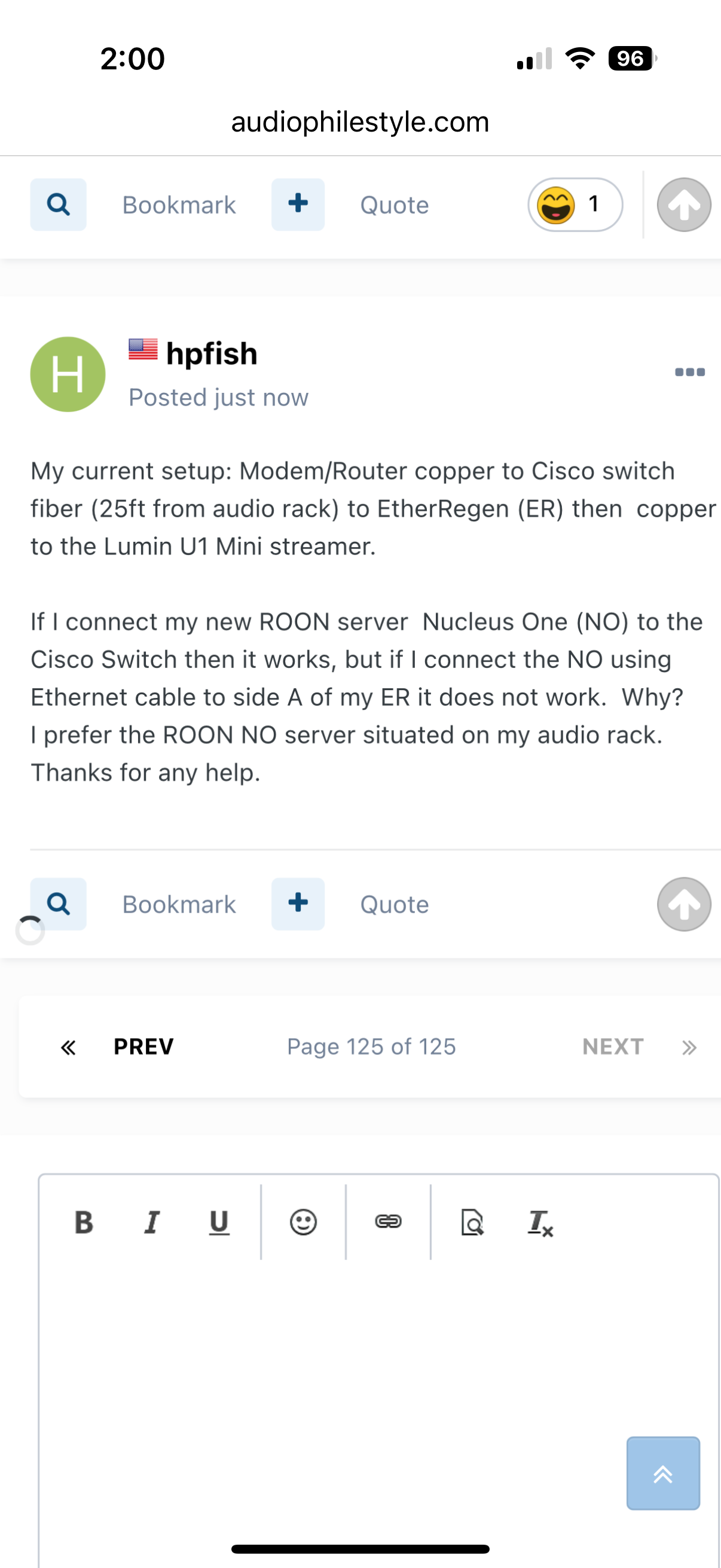The image size is (721, 1568).
Task: Tap Bookmark under hpfish's post
Action: tap(178, 905)
